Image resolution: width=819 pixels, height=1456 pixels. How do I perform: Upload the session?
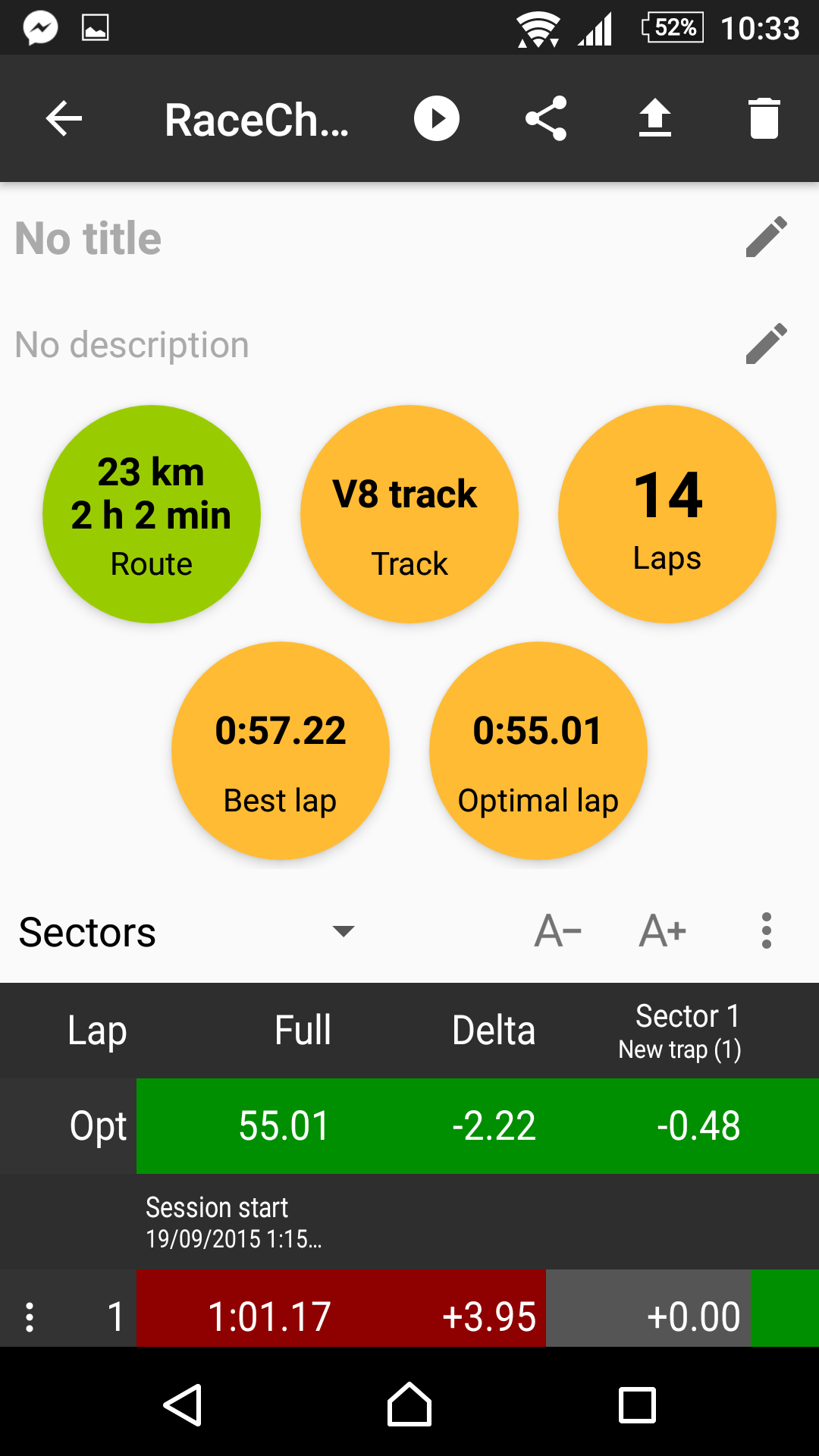click(655, 119)
